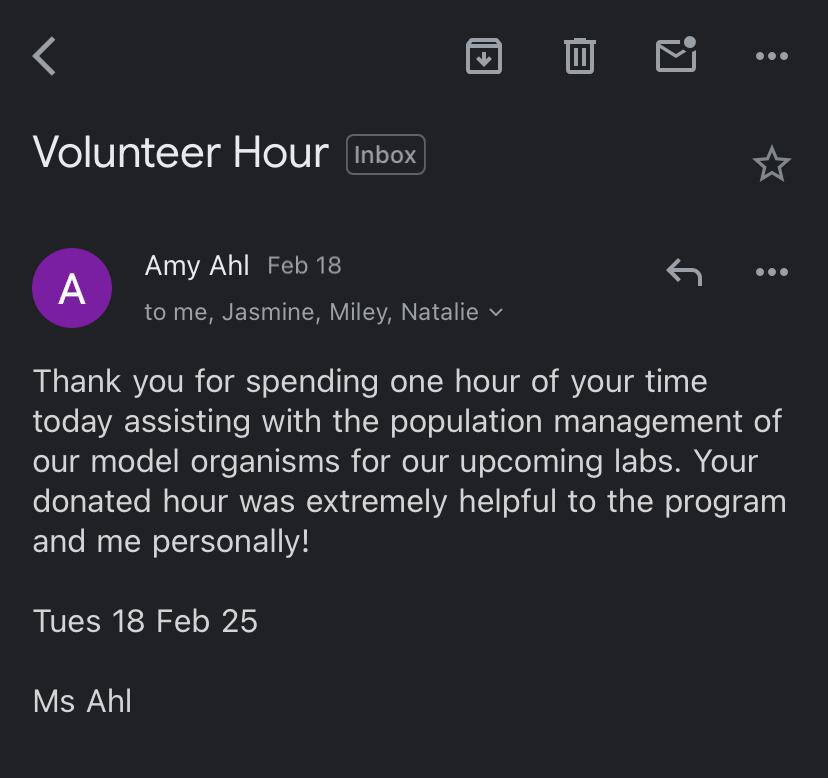Viewport: 828px width, 778px height.
Task: Delete this email with trash icon
Action: coord(580,56)
